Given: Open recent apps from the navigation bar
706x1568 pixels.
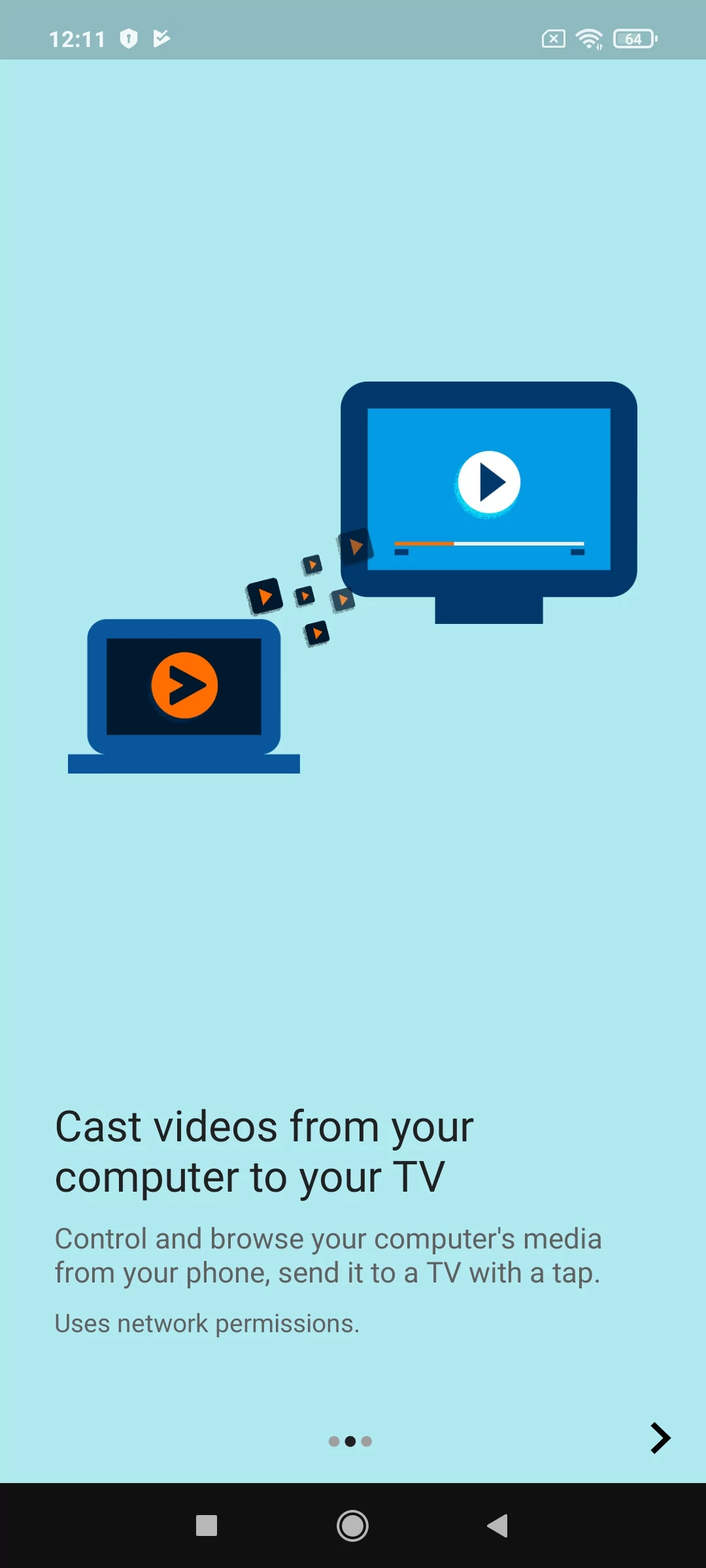Looking at the screenshot, I should pyautogui.click(x=207, y=1526).
